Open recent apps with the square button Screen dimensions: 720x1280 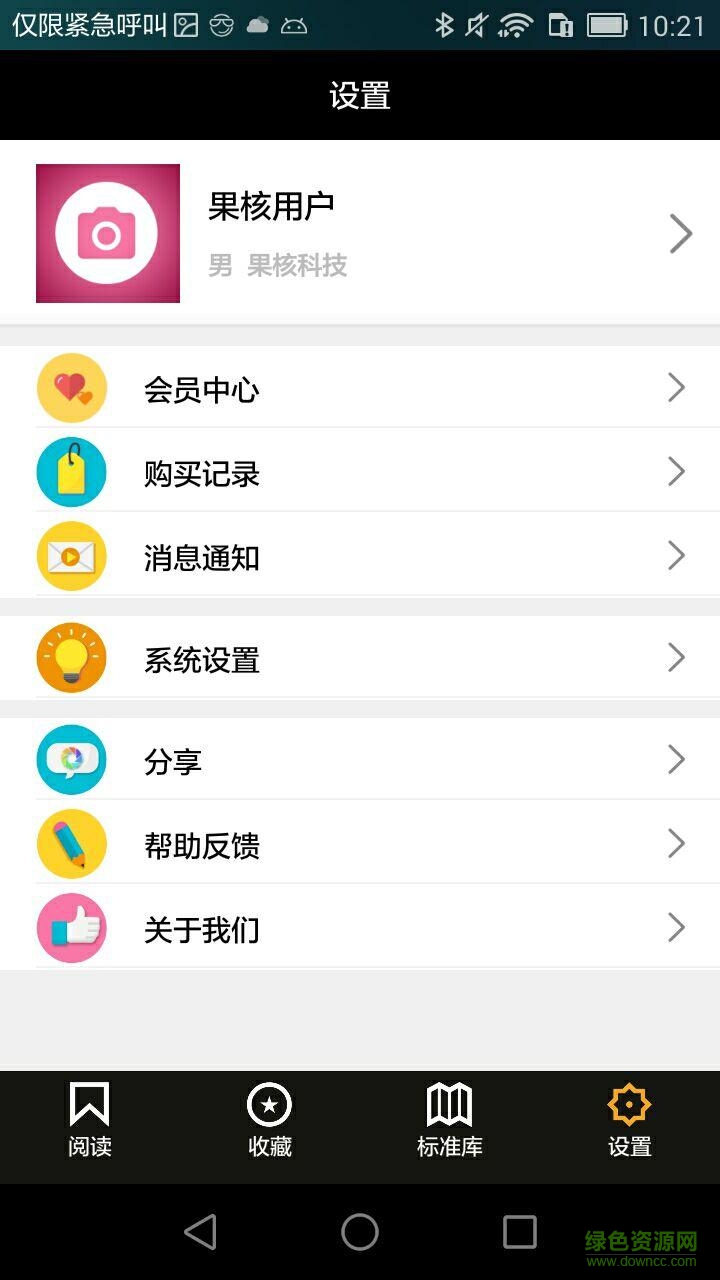click(518, 1233)
